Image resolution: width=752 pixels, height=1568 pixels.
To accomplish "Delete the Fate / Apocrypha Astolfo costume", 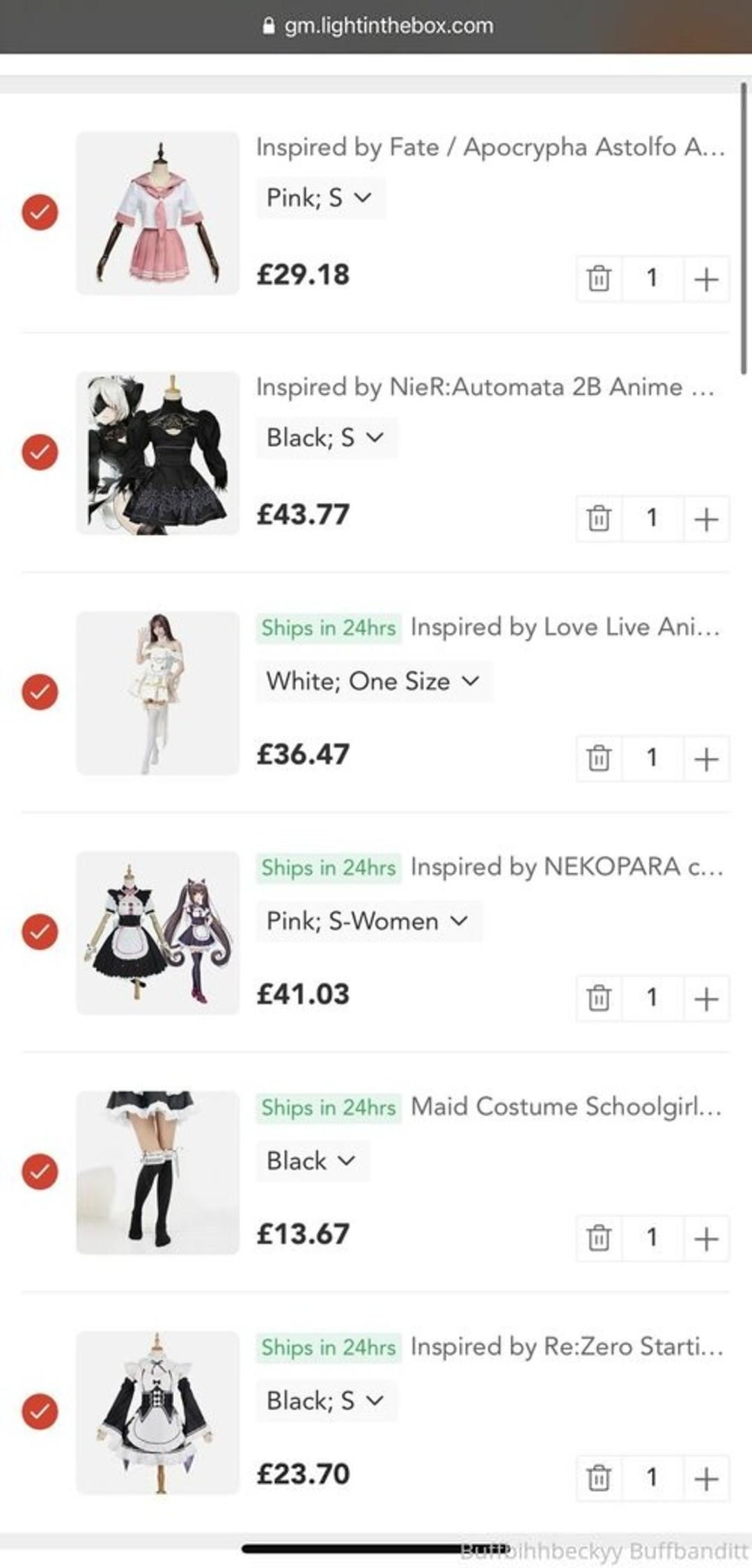I will tap(599, 279).
